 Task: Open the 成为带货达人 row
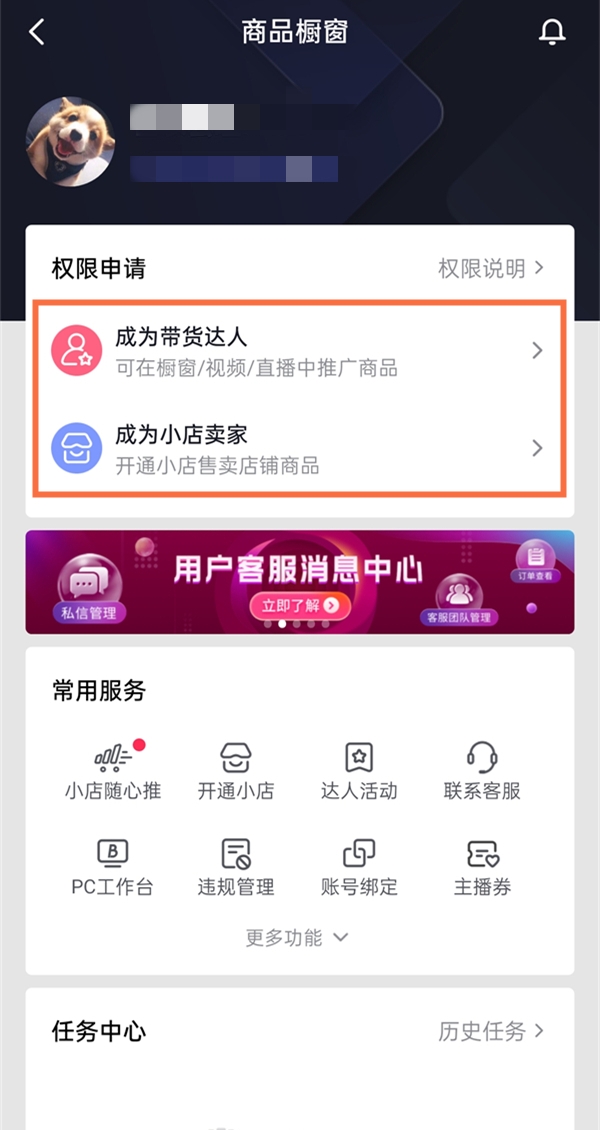(298, 350)
